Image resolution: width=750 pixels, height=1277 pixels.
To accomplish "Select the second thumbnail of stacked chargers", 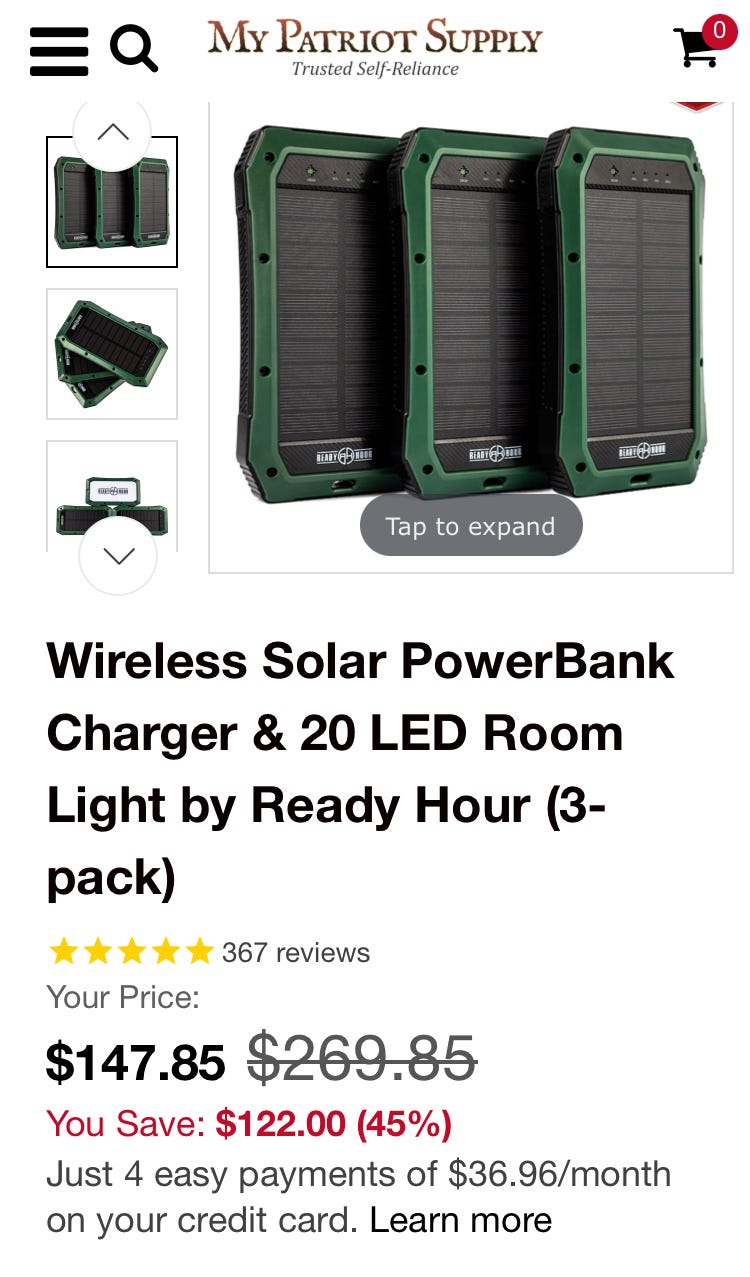I will (x=112, y=353).
